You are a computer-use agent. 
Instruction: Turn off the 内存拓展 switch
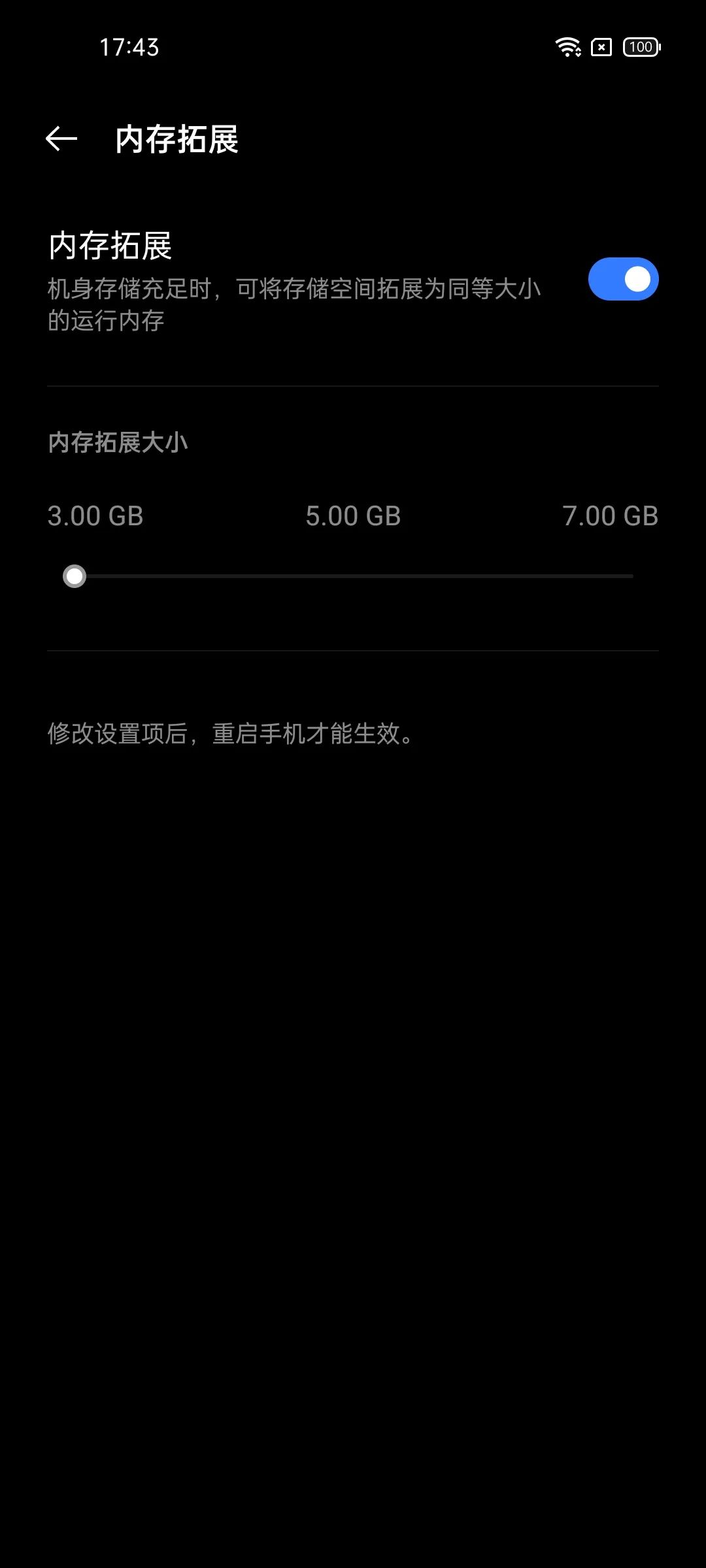click(622, 280)
